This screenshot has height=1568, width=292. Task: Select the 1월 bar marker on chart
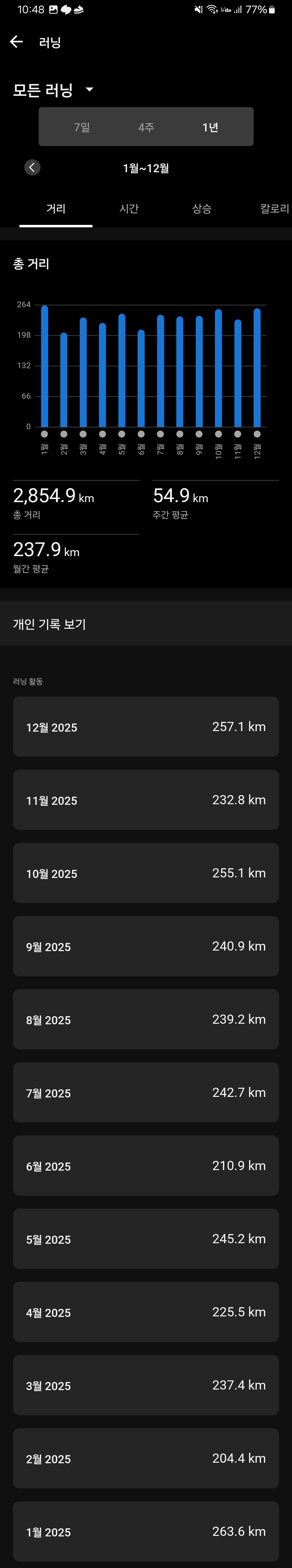click(x=45, y=434)
